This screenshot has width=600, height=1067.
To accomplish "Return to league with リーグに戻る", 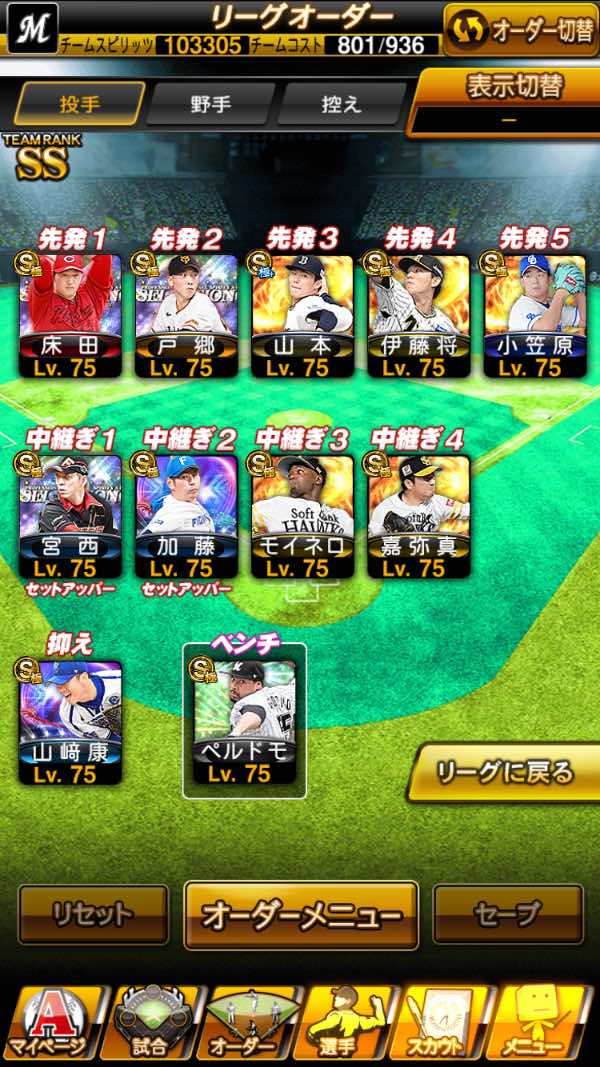I will tap(505, 771).
